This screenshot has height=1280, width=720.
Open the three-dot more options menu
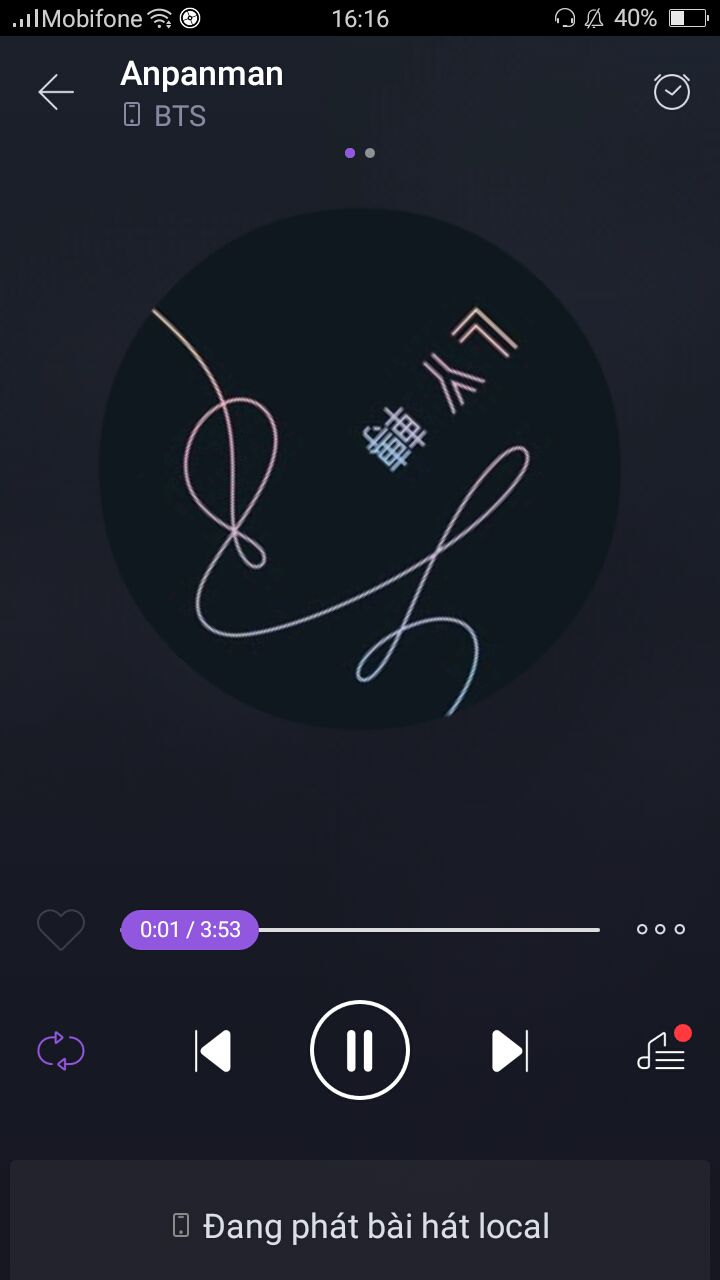click(x=661, y=929)
